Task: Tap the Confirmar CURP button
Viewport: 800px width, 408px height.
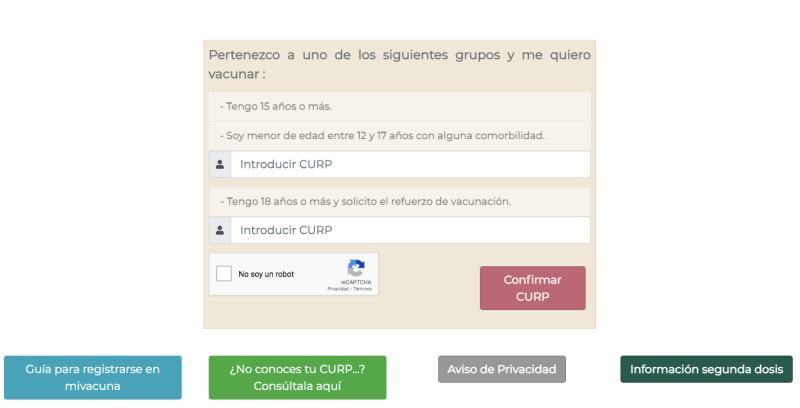Action: click(x=532, y=288)
